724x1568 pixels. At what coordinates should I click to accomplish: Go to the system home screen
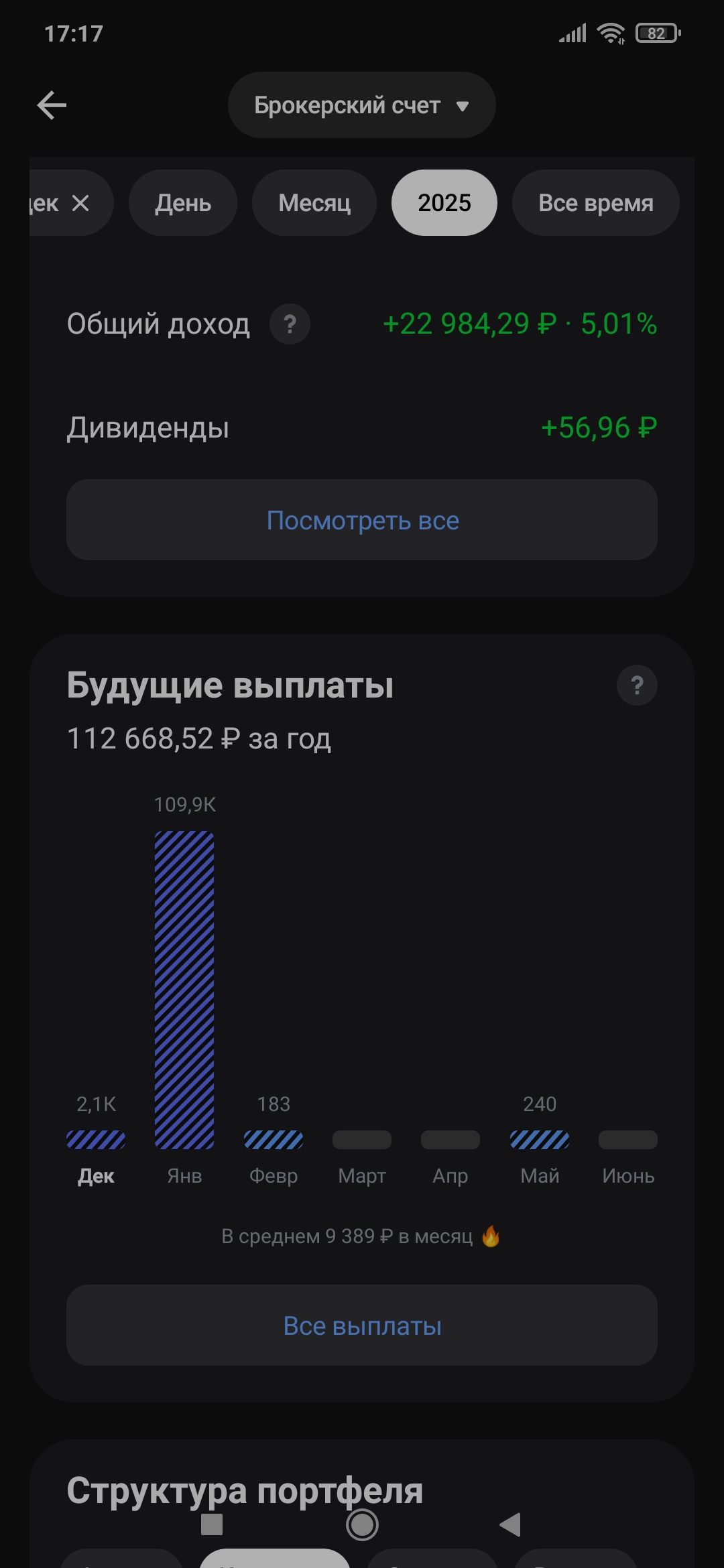362,1525
